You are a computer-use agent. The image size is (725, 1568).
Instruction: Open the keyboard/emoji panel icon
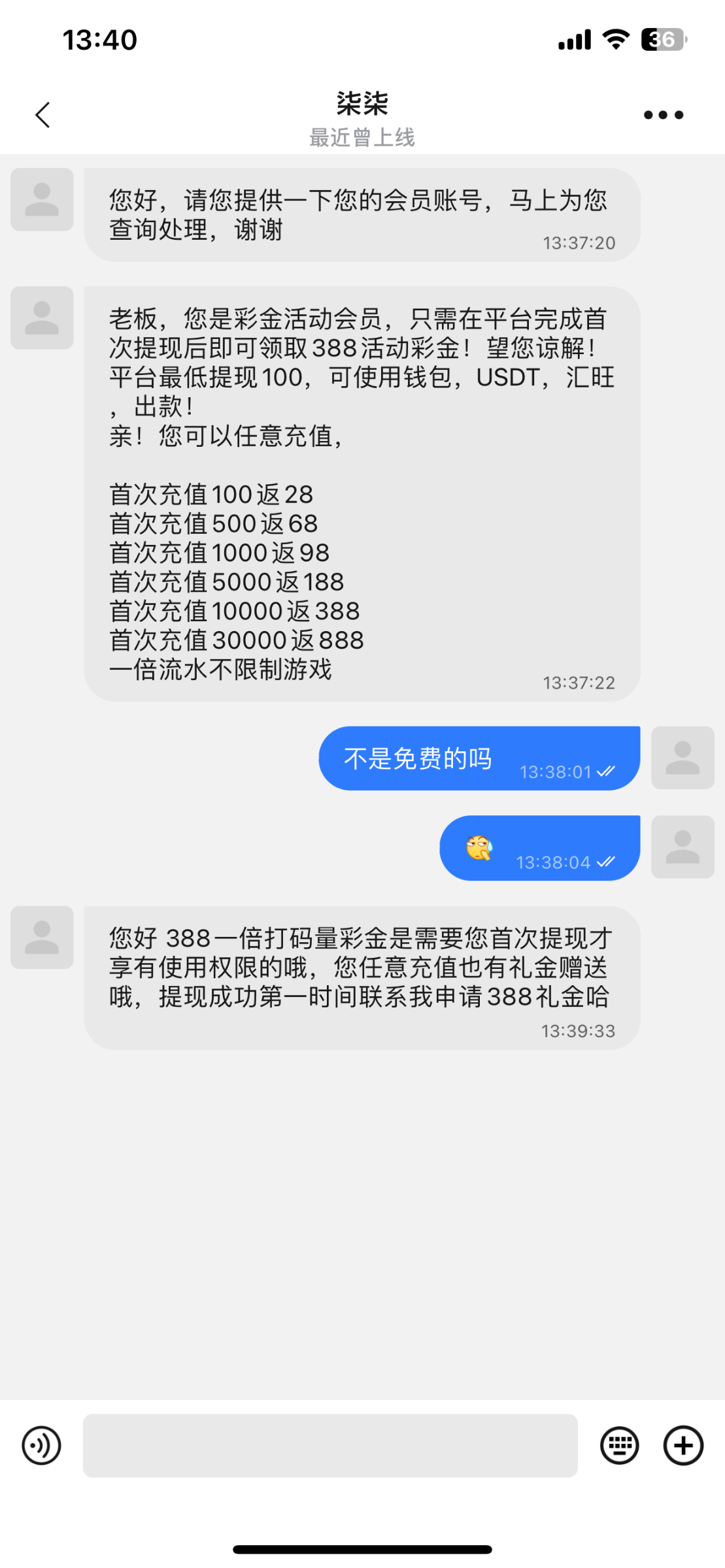pos(619,1445)
